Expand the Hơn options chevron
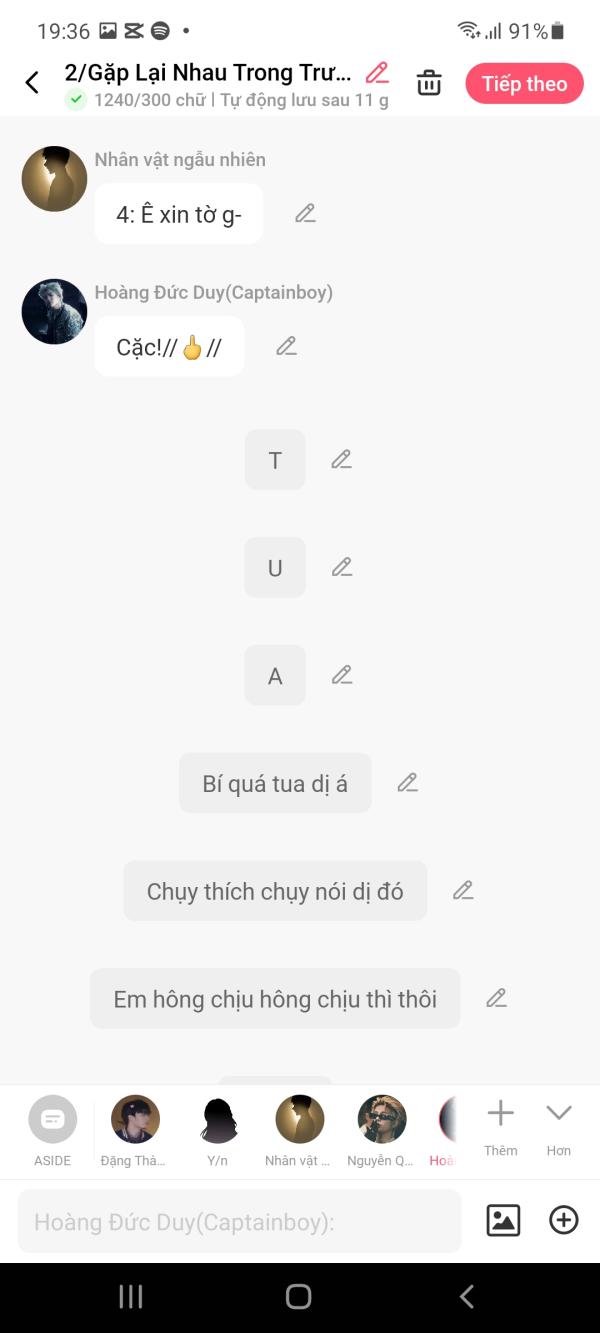600x1333 pixels. tap(559, 1127)
